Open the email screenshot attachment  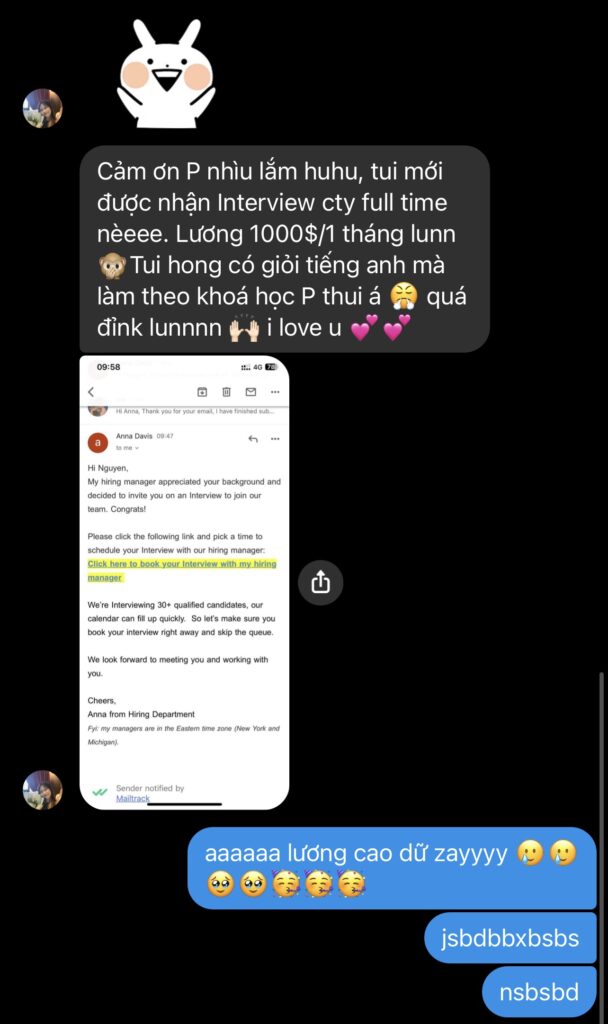click(184, 582)
